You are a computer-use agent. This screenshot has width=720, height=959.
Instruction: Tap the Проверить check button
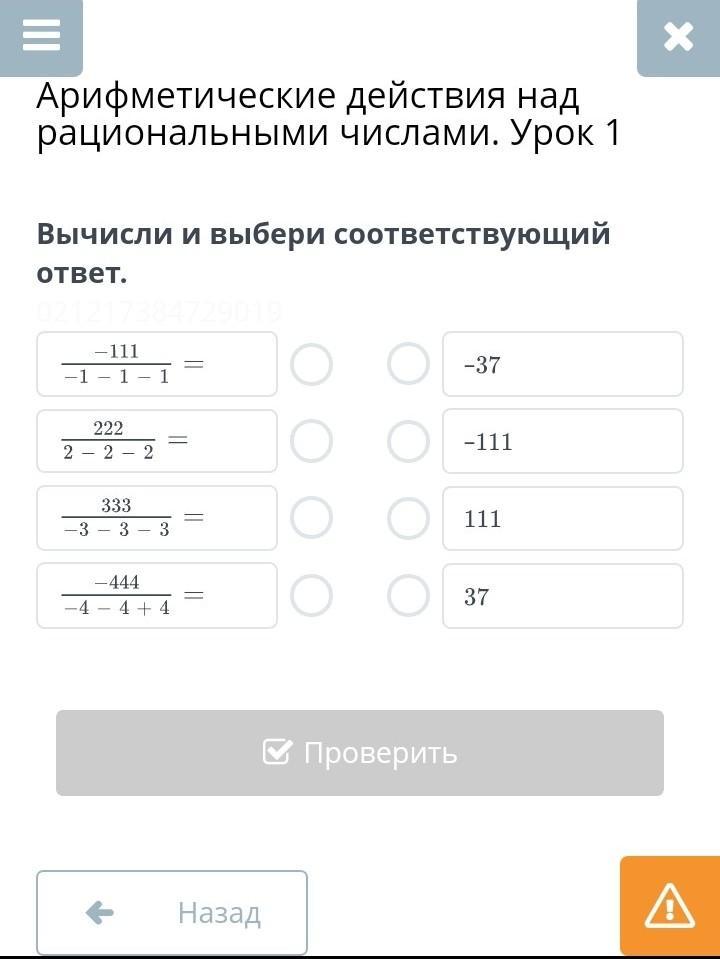(x=360, y=752)
